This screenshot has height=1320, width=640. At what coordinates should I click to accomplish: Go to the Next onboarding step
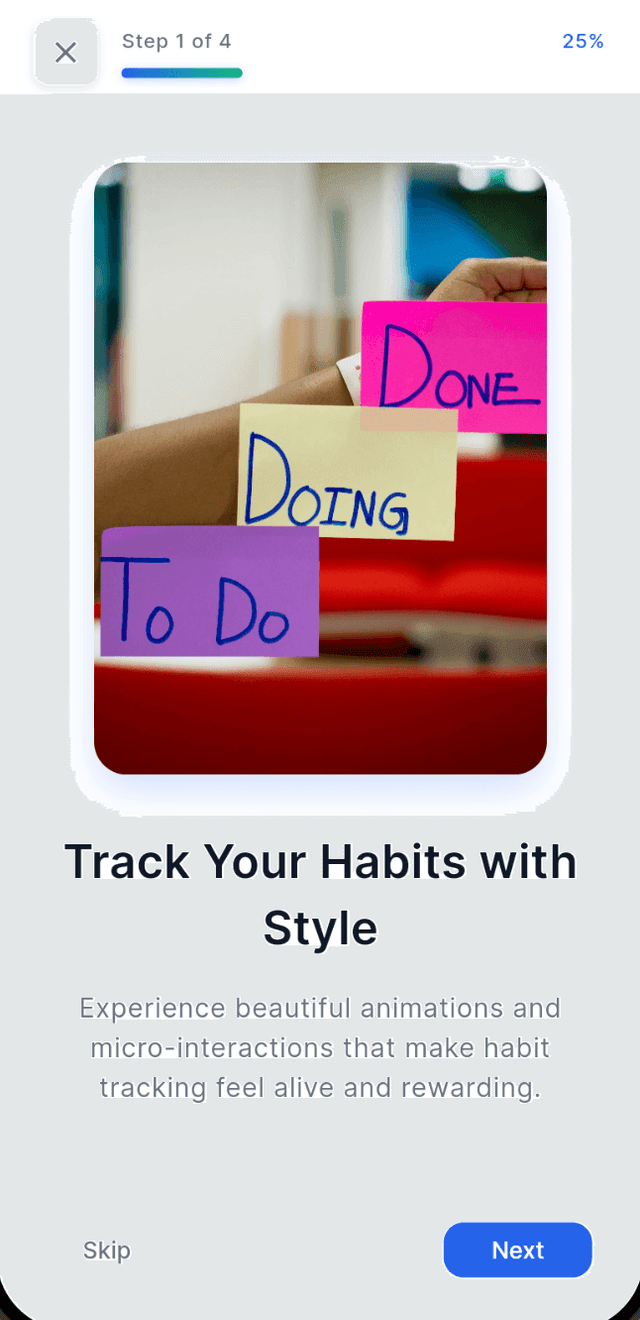tap(518, 1250)
